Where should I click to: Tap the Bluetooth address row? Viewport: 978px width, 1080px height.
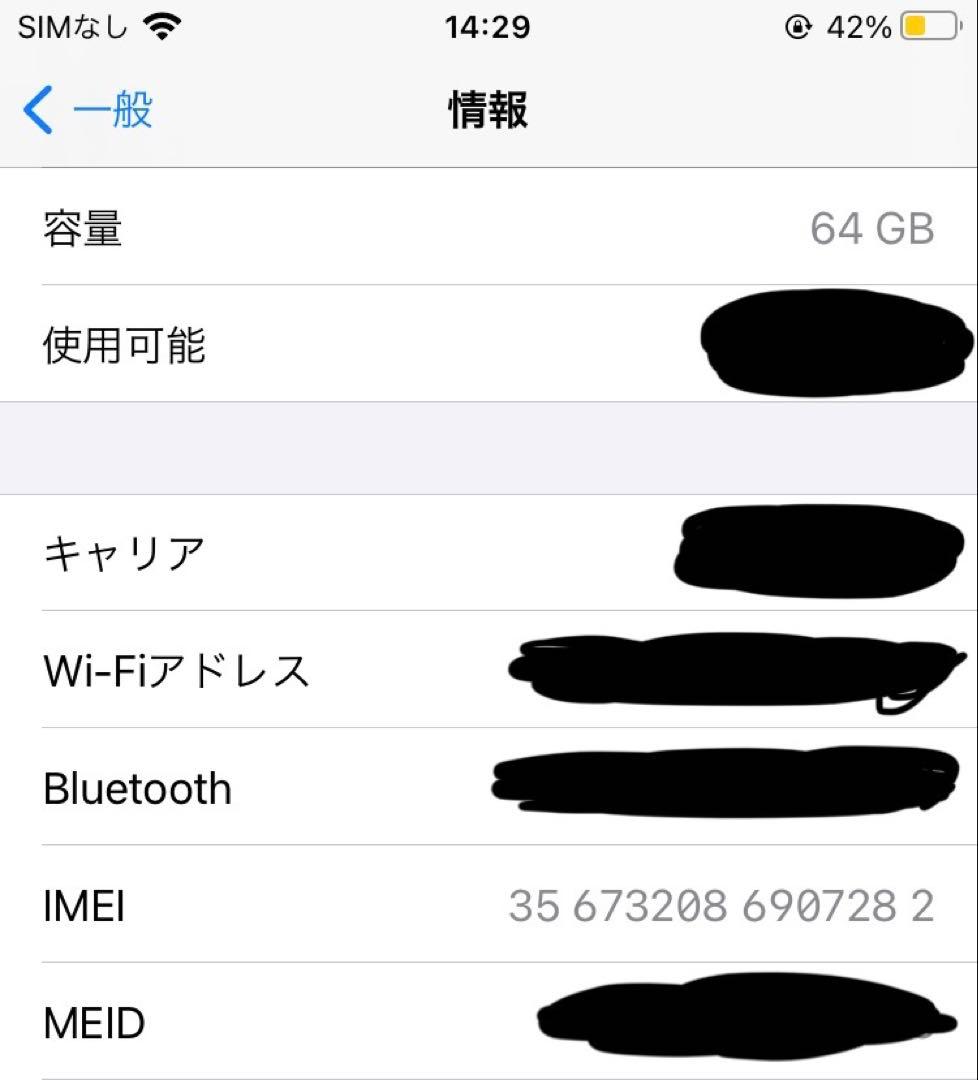489,788
